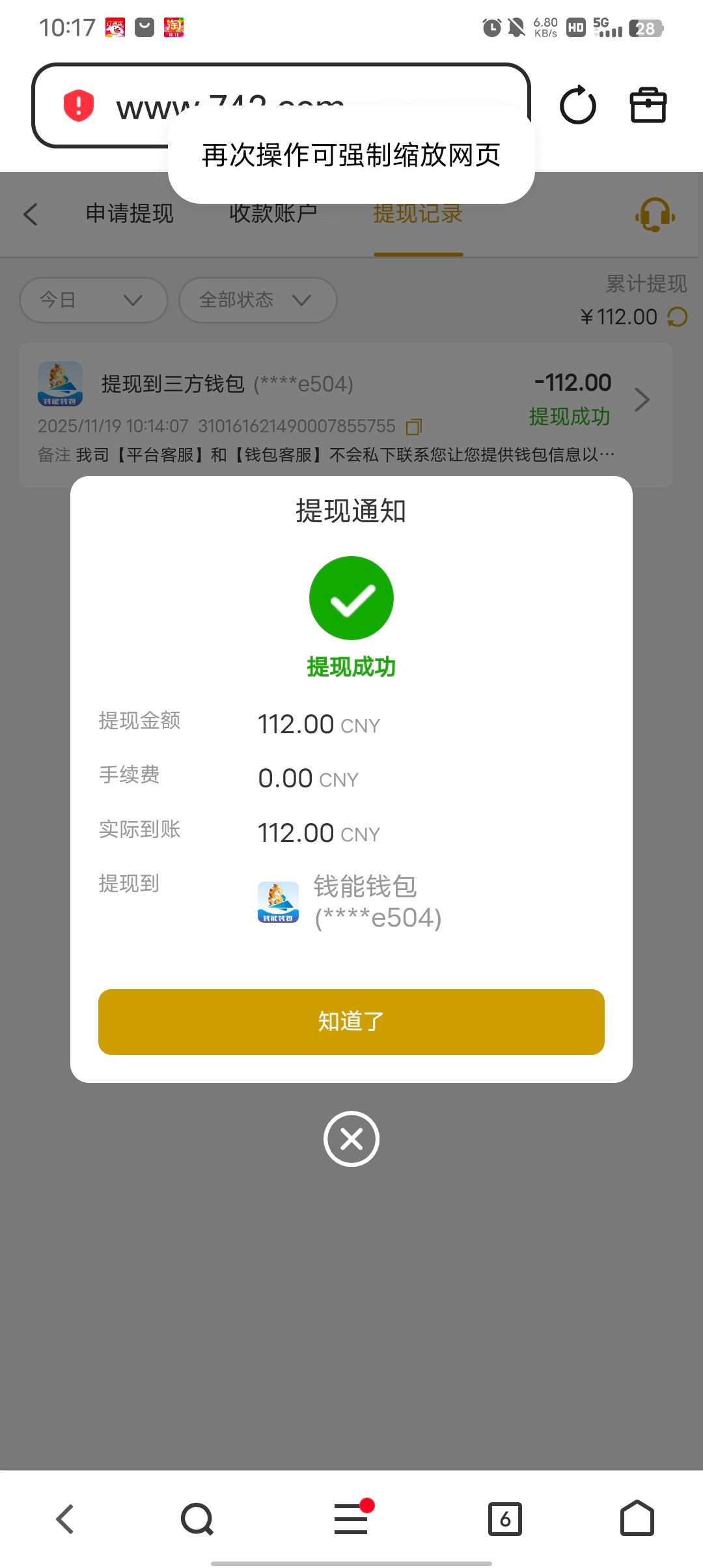Close the withdrawal notification dialog
This screenshot has width=703, height=1568.
tap(351, 1138)
